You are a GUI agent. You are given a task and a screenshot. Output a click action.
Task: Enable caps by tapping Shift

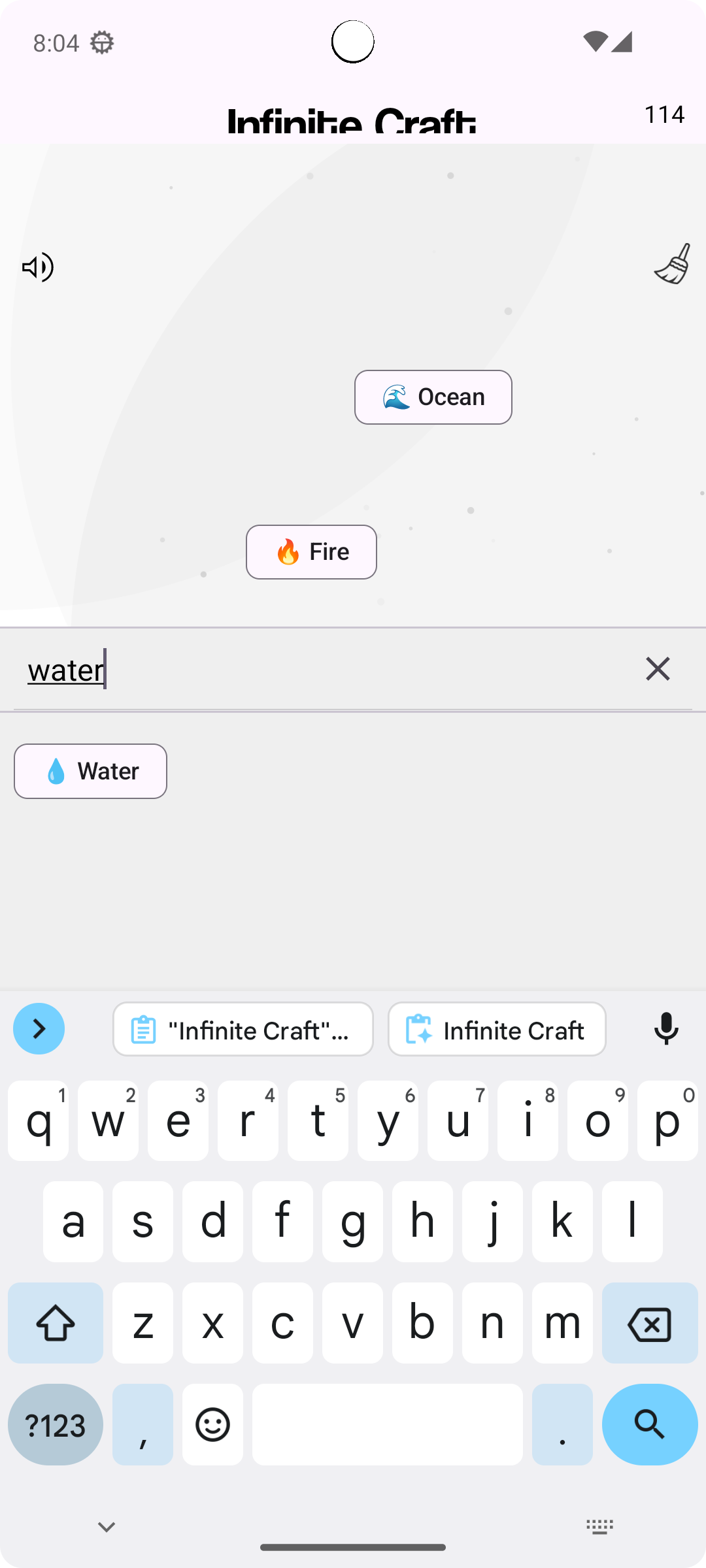[x=55, y=1324]
